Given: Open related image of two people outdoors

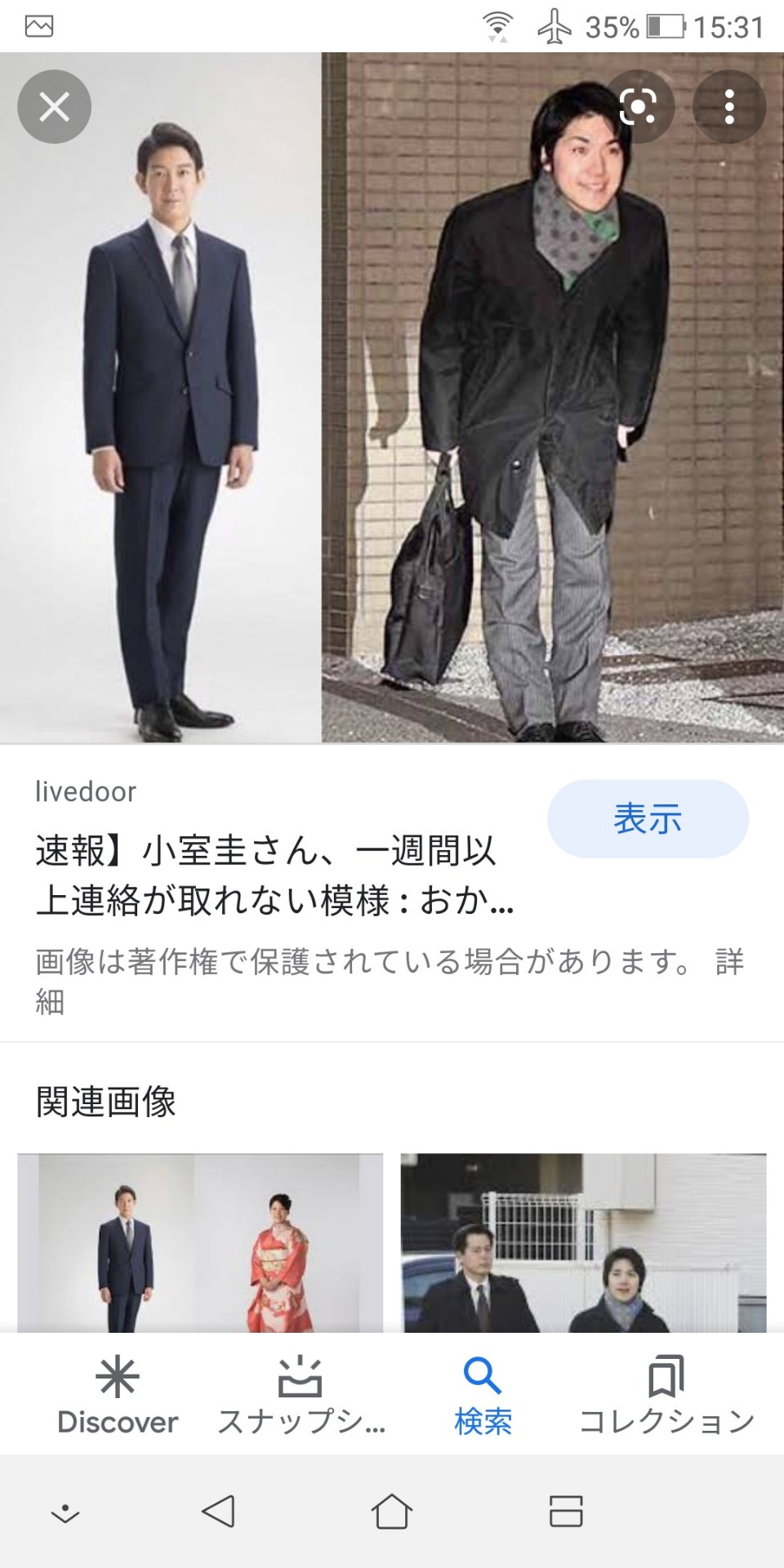Looking at the screenshot, I should [583, 1241].
